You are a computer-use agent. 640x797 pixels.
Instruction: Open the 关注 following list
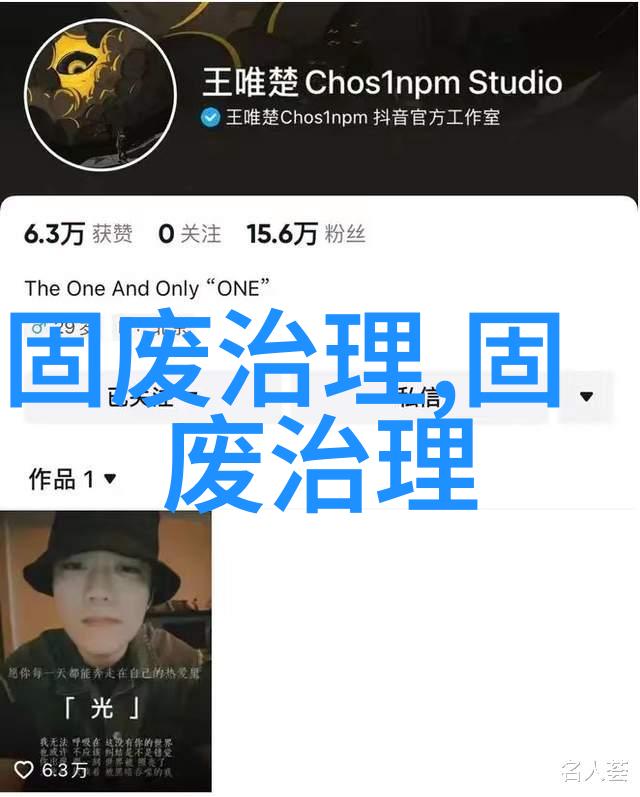[x=189, y=234]
